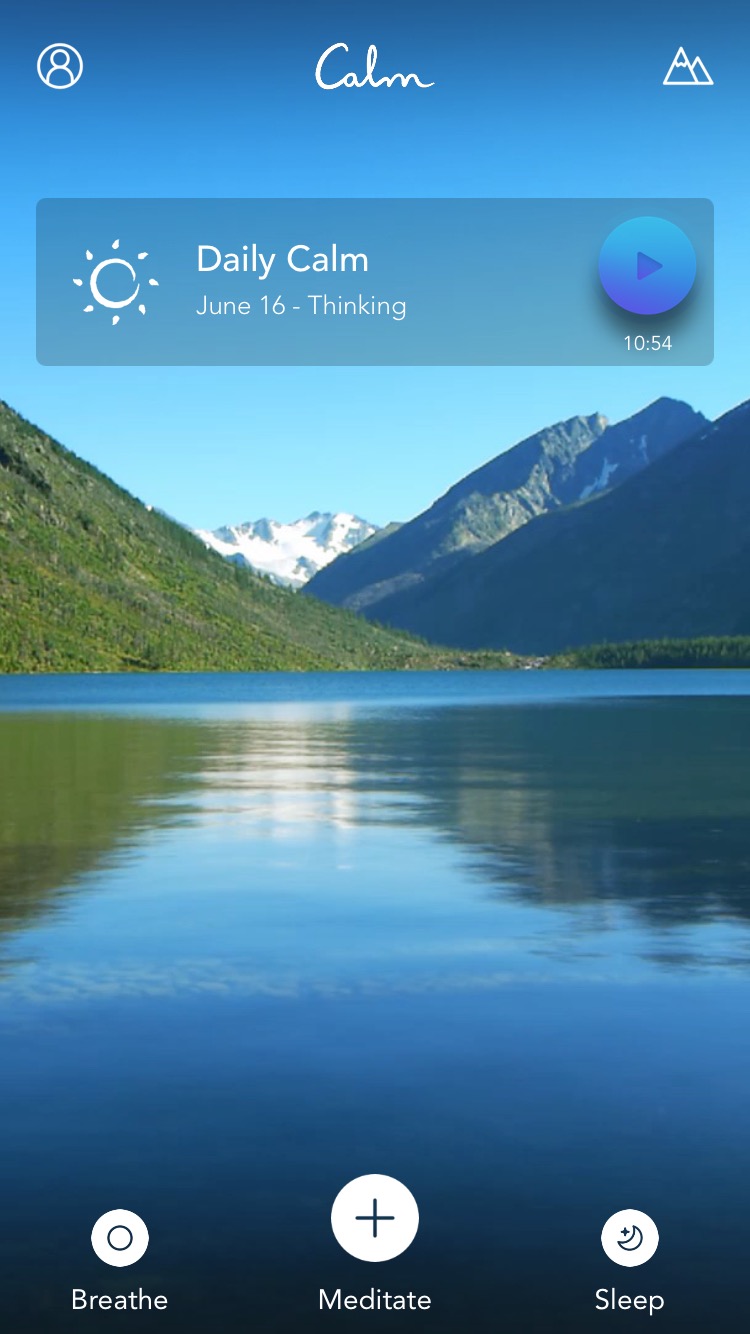Open the mountain scenes icon
Viewport: 750px width, 1334px height.
click(x=688, y=67)
